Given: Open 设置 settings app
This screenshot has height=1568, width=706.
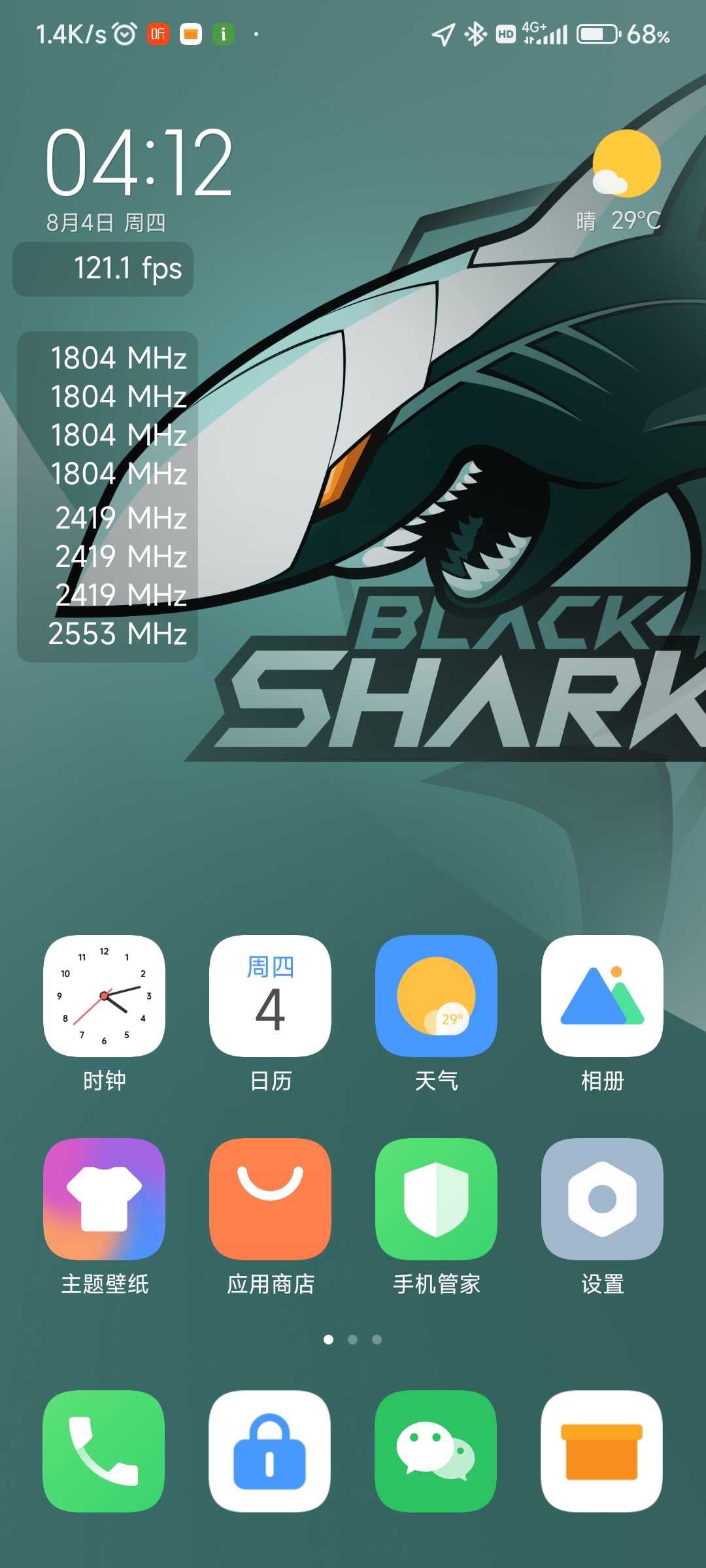Looking at the screenshot, I should pyautogui.click(x=602, y=1198).
